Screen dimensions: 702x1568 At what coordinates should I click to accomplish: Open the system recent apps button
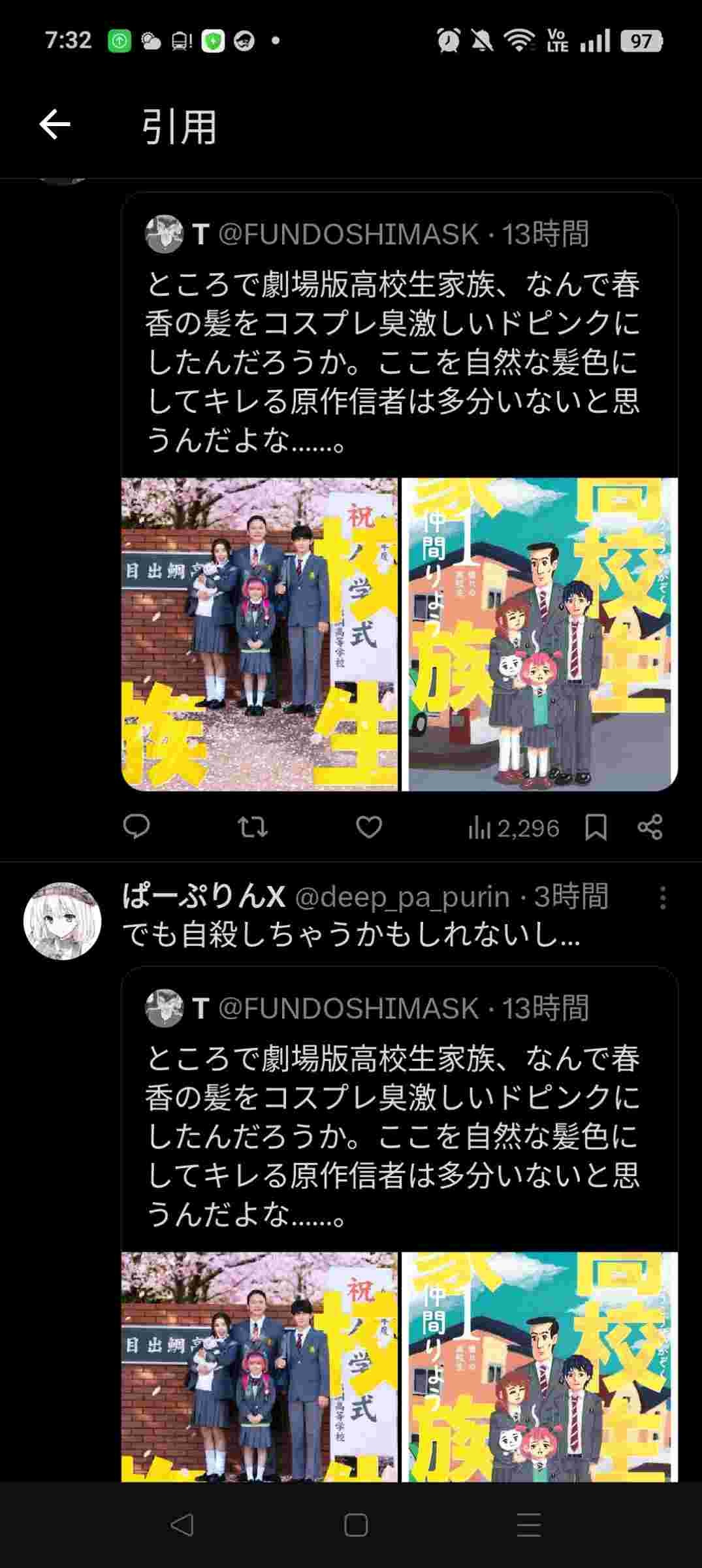point(528,1526)
